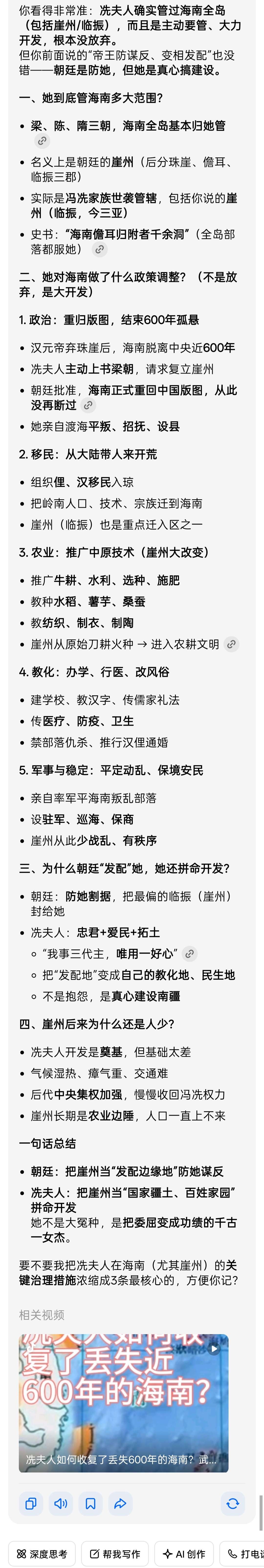Bookmark this answer
The image size is (264, 1568).
point(90,1504)
